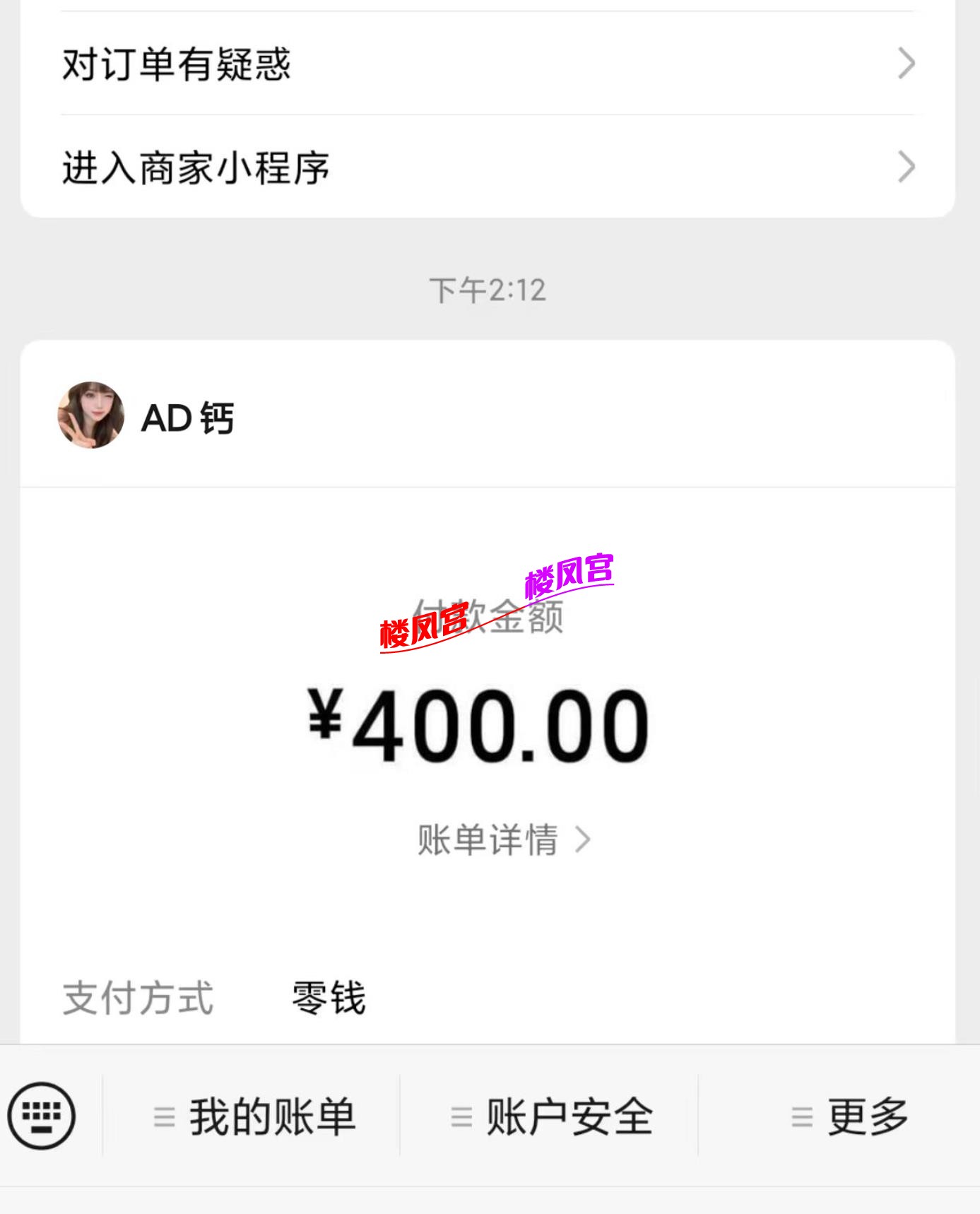980x1214 pixels.
Task: Open the 账户安全 menu item
Action: pos(570,1115)
